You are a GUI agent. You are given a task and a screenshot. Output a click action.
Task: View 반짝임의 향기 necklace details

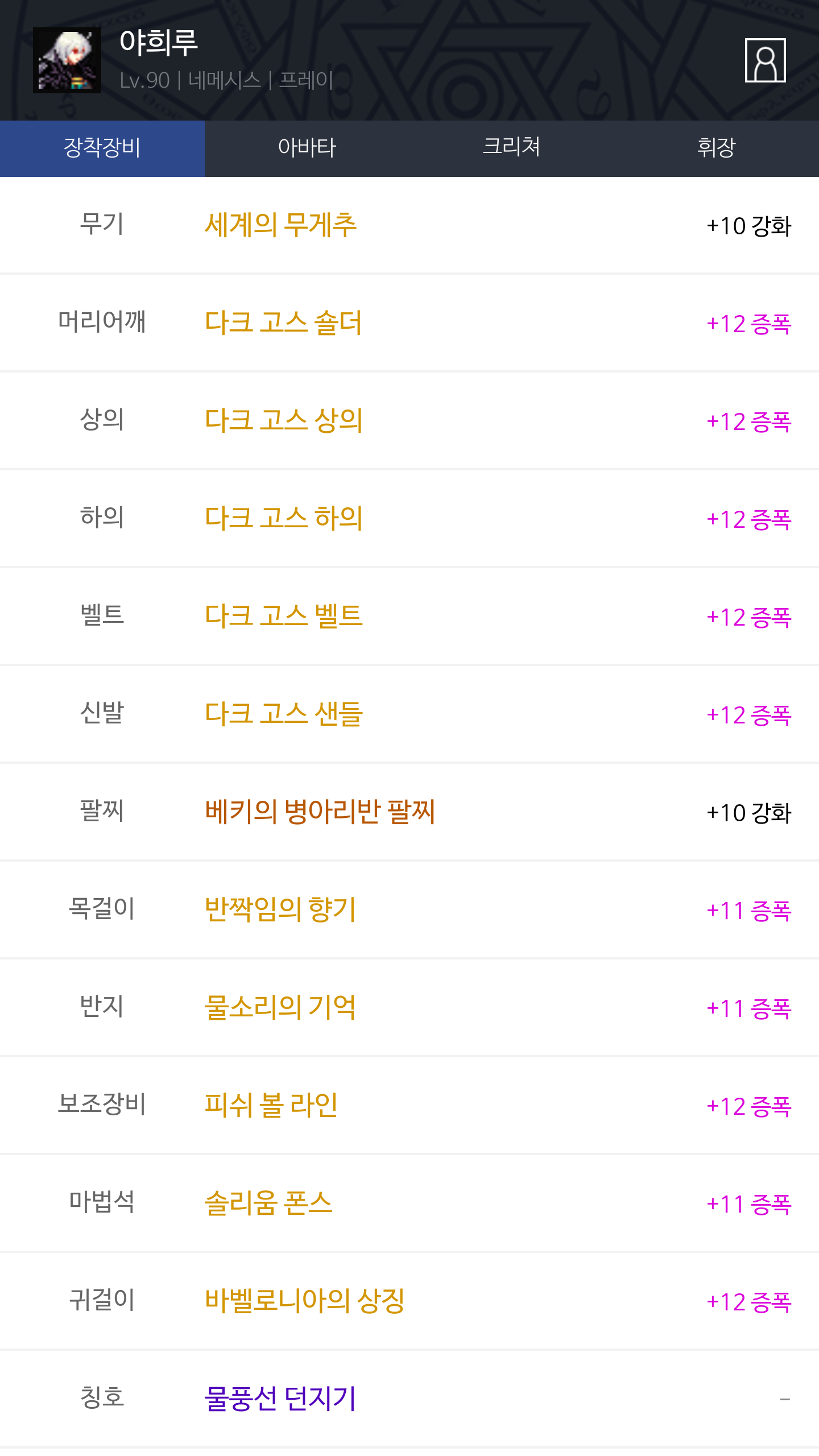[280, 910]
